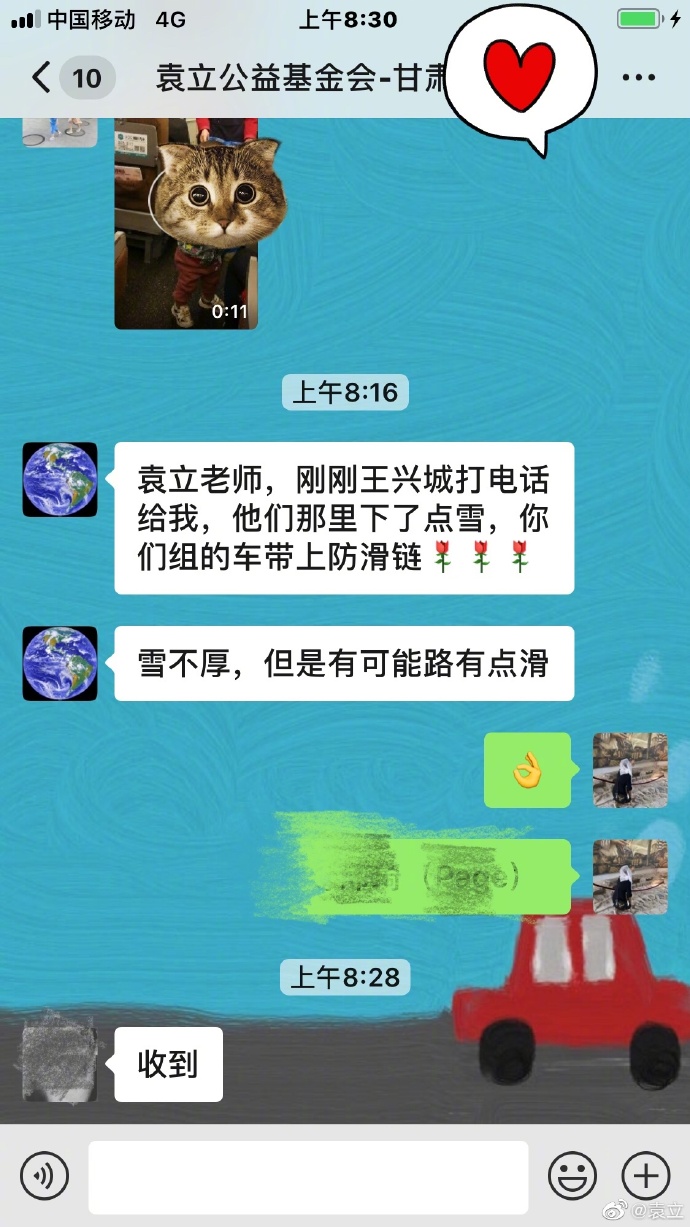Switch to voice message input
The height and width of the screenshot is (1227, 690).
44,1175
